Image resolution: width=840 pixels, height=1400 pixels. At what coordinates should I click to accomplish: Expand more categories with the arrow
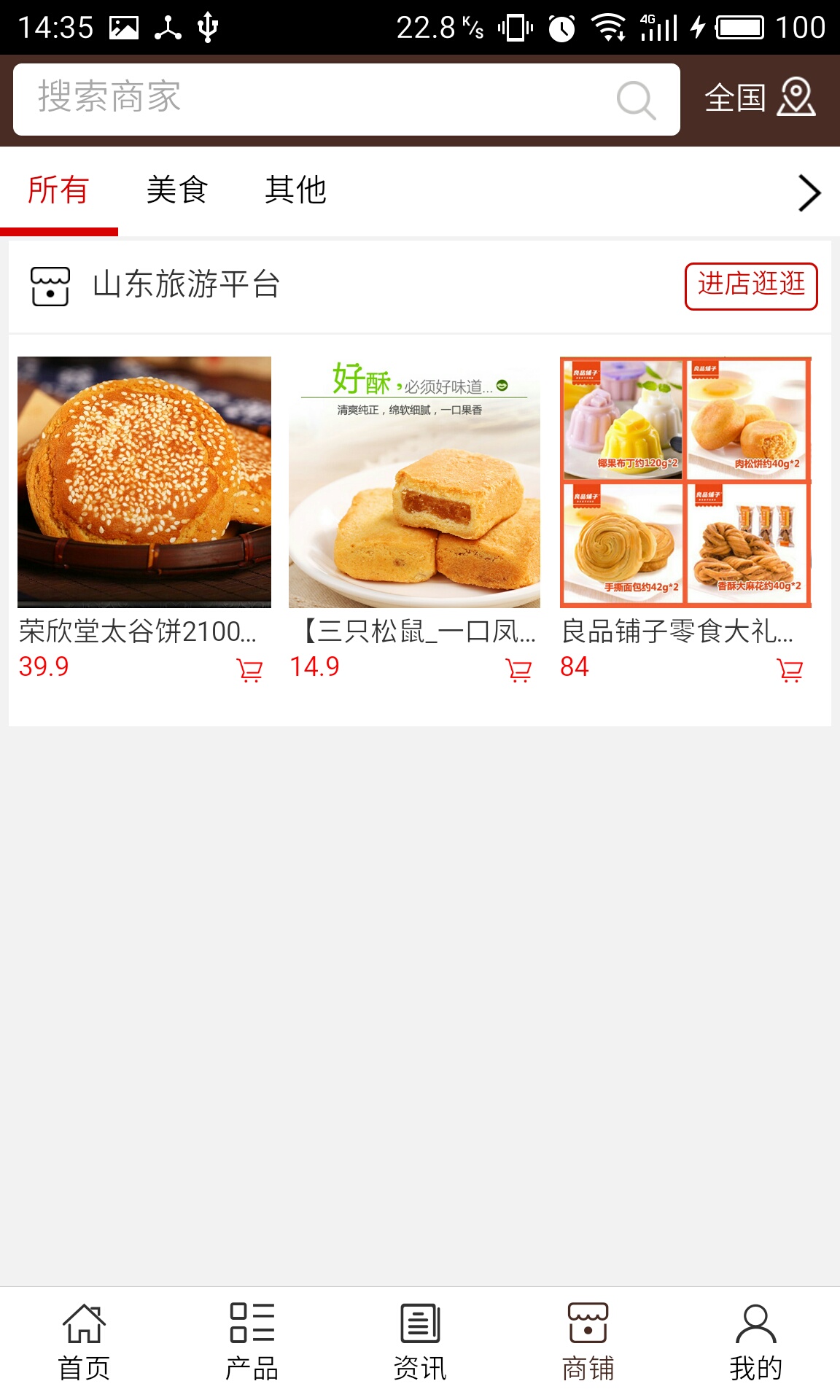point(809,193)
